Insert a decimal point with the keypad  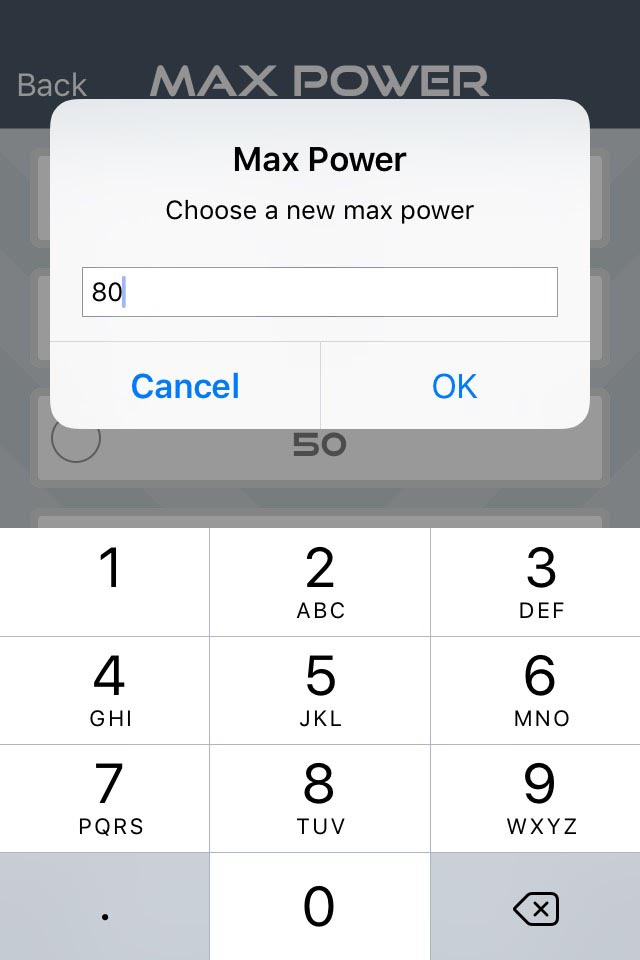click(x=105, y=907)
